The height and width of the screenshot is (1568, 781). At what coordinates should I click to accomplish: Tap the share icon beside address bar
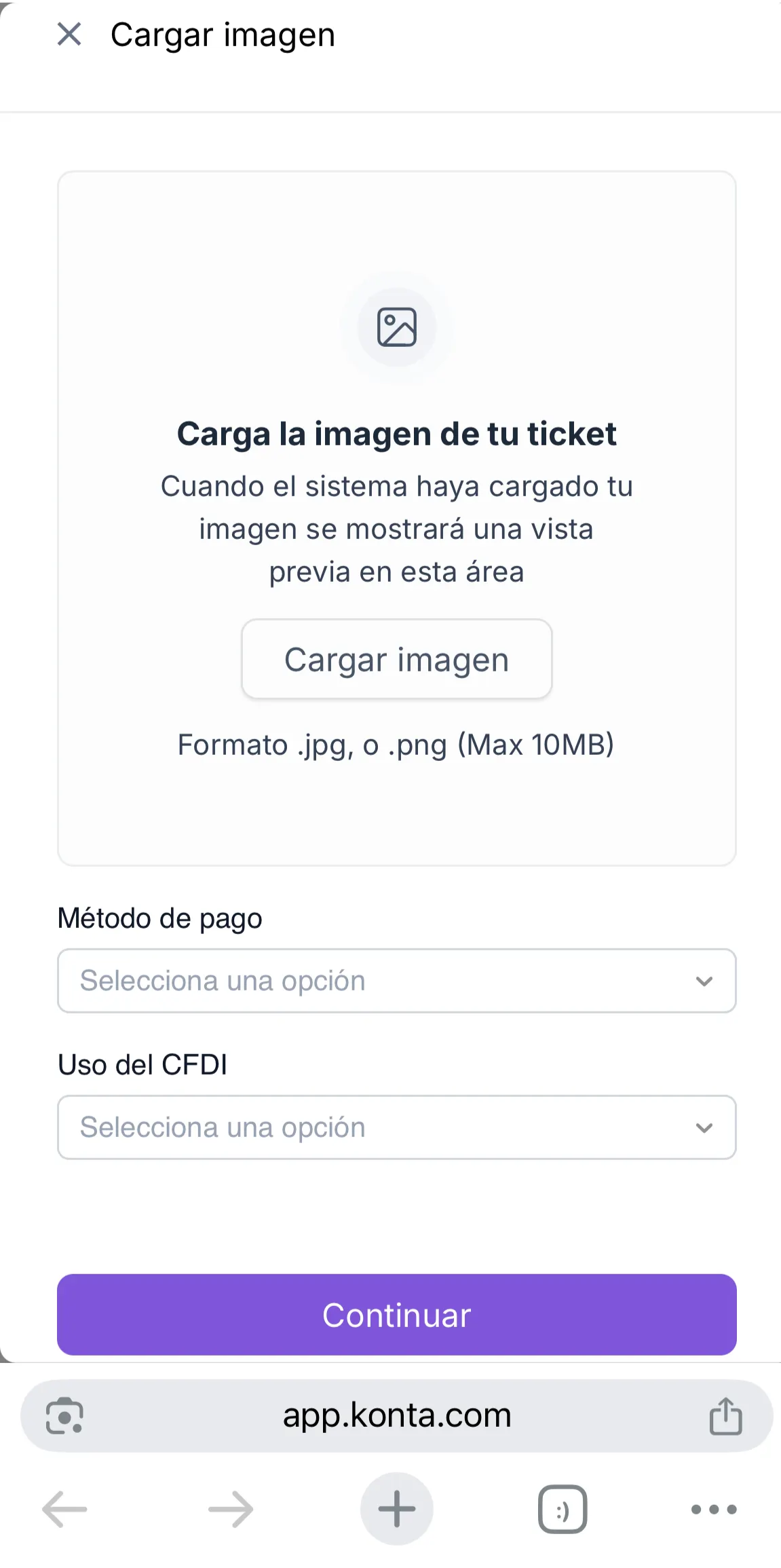(726, 1415)
